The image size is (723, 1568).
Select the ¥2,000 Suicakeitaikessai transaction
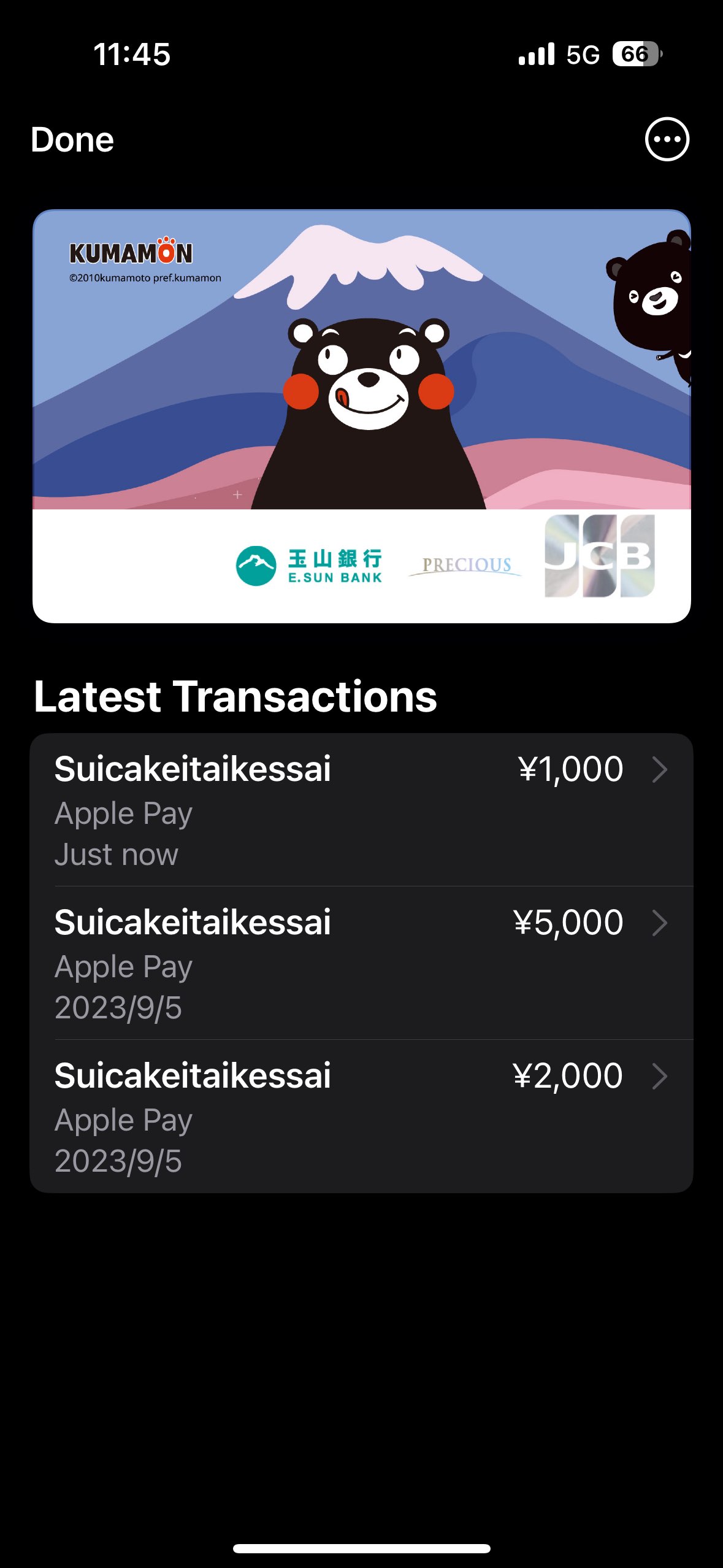361,1116
